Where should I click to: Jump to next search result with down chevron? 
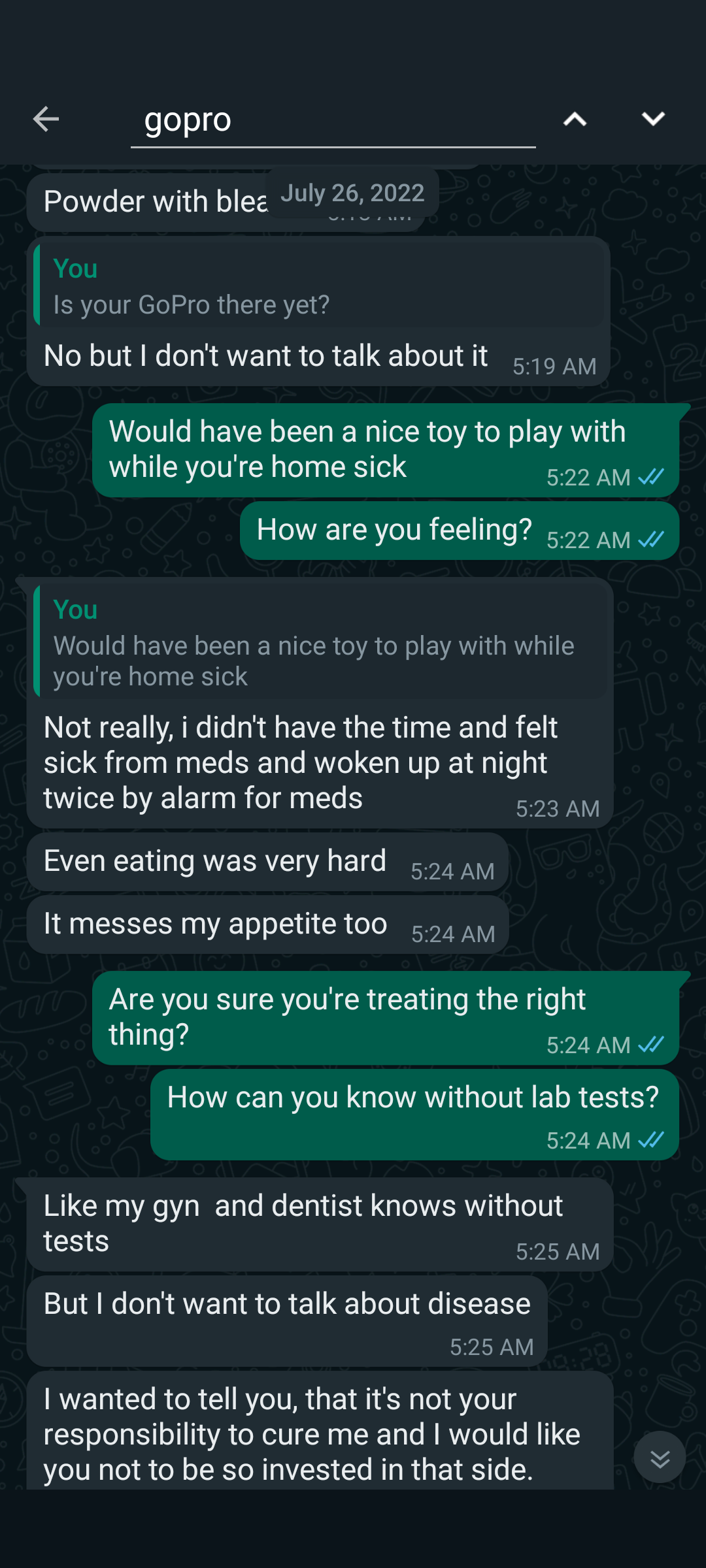tap(652, 119)
